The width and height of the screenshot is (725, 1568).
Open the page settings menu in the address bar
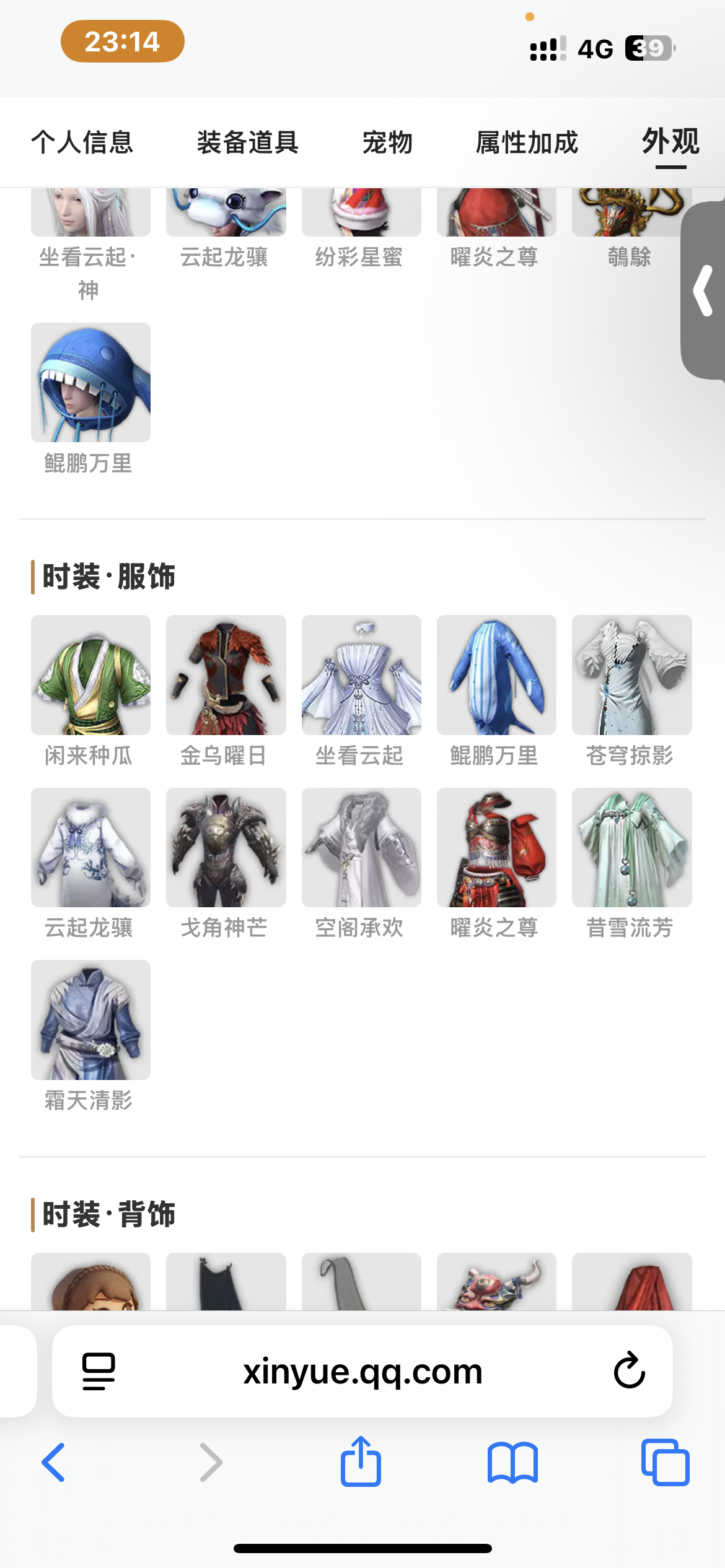pyautogui.click(x=99, y=1371)
